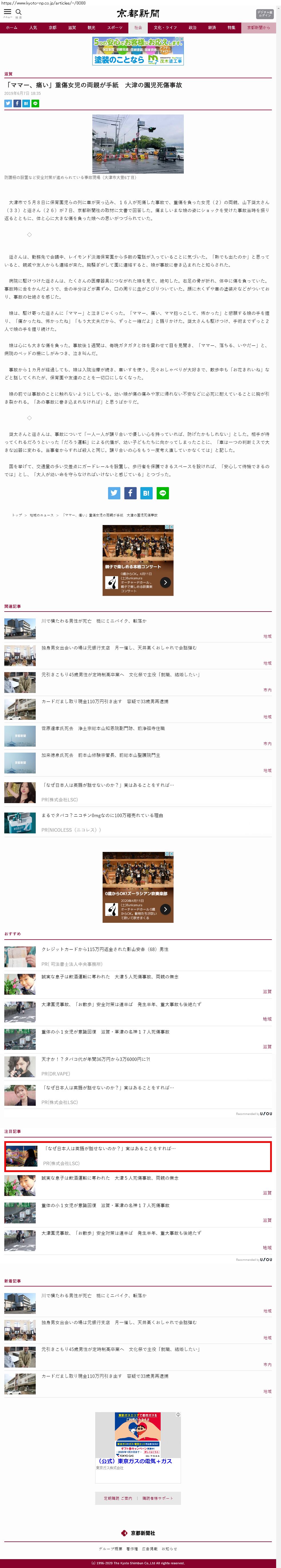Share on Facebook using large button below article
This screenshot has width=281, height=1568.
click(130, 493)
